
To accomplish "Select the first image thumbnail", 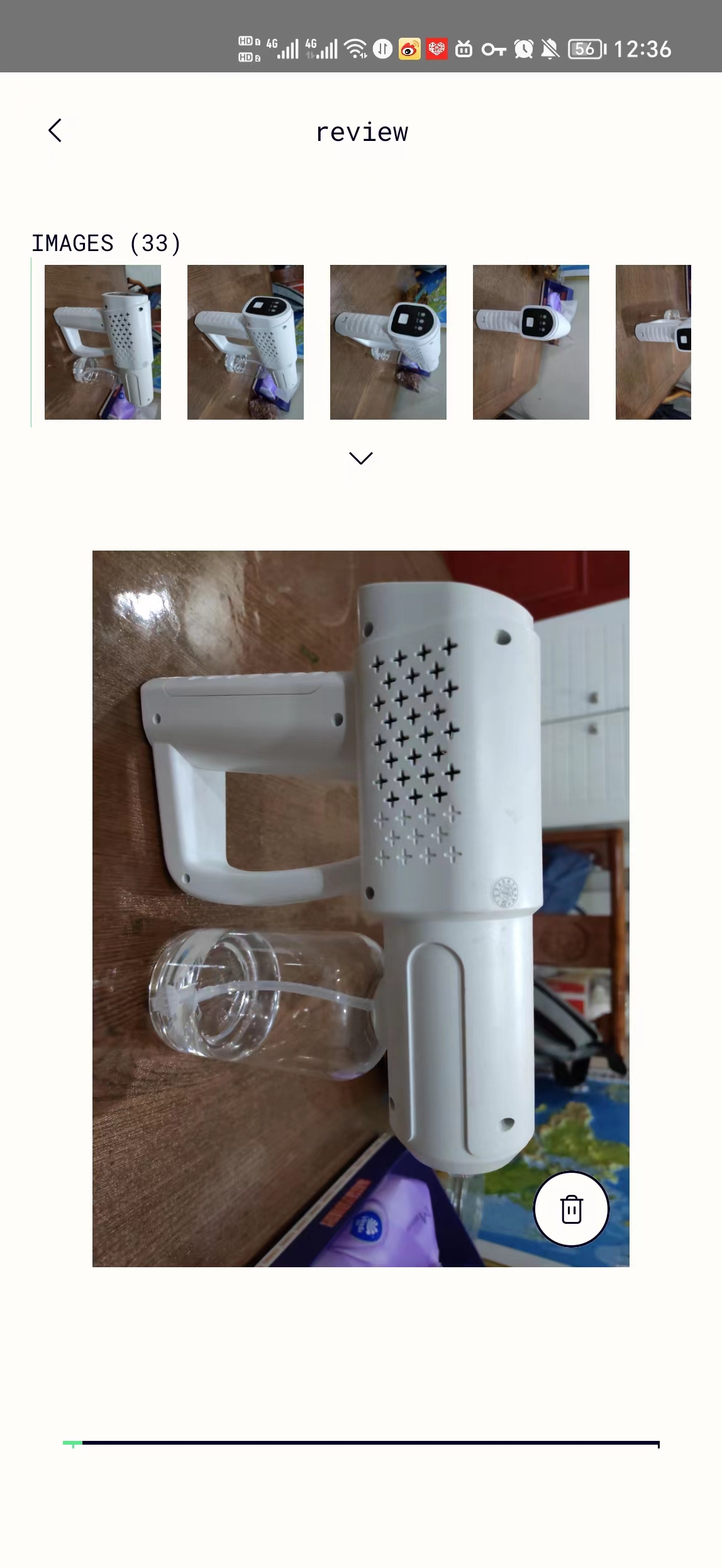I will point(103,342).
